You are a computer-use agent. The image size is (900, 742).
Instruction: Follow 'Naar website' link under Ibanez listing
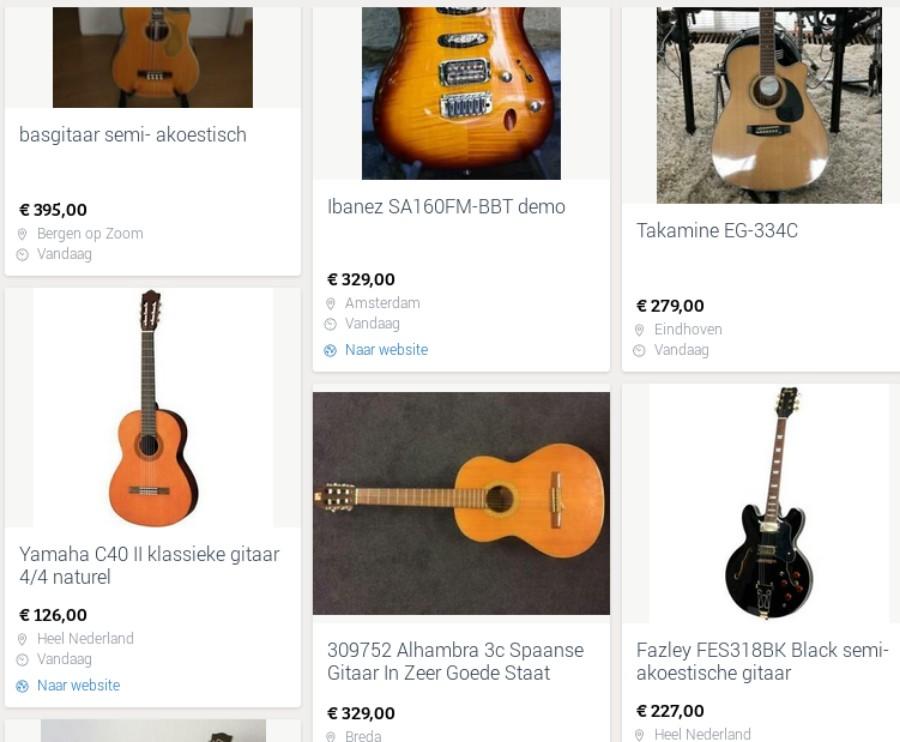tap(386, 350)
